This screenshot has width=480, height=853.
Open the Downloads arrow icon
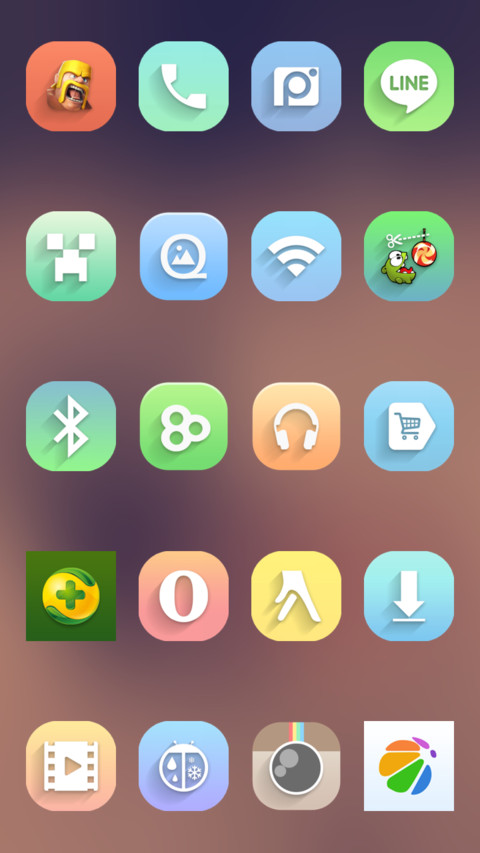coord(409,596)
